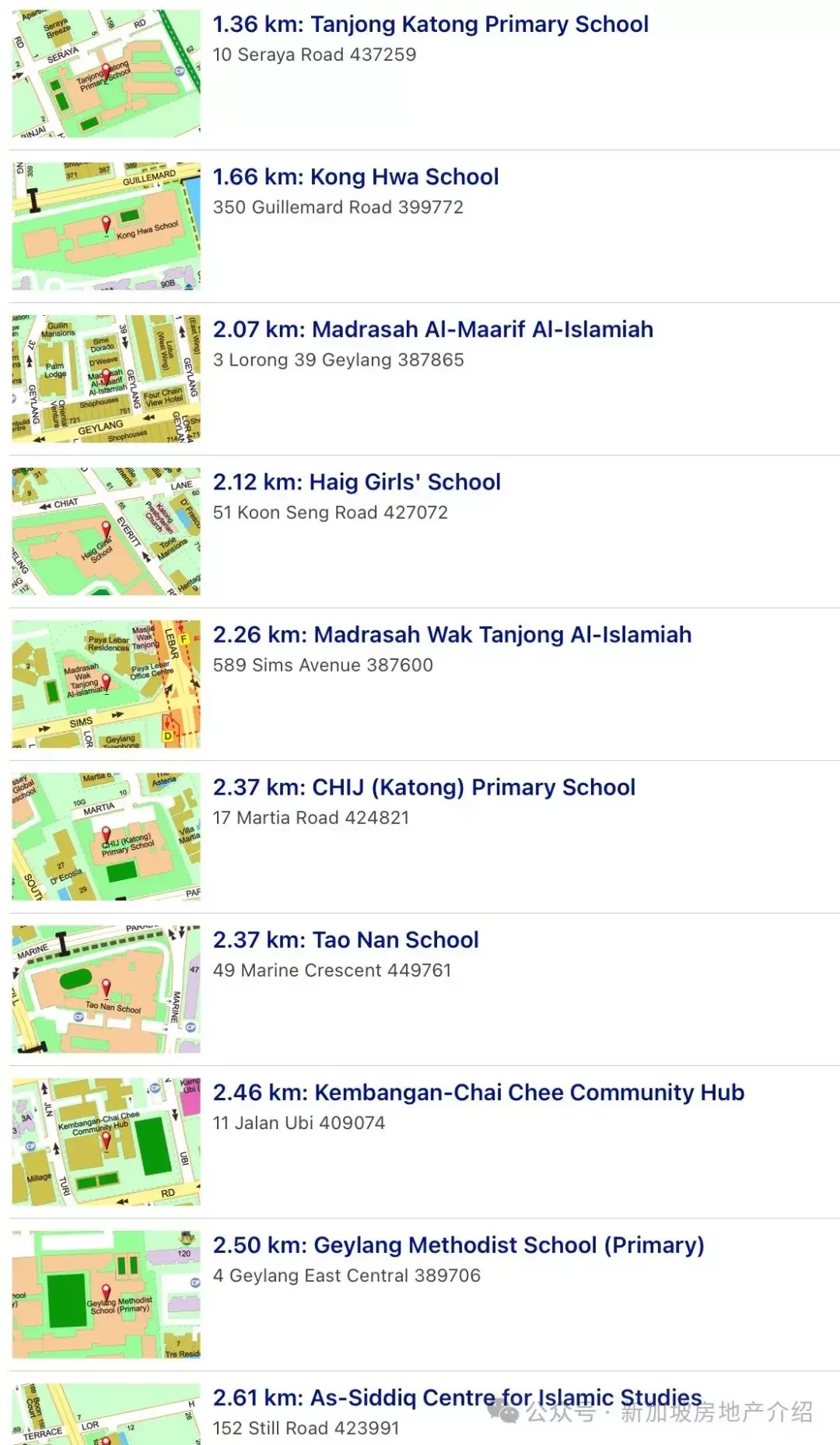
Task: Open Tanjong Katong Primary School listing
Action: click(x=430, y=25)
